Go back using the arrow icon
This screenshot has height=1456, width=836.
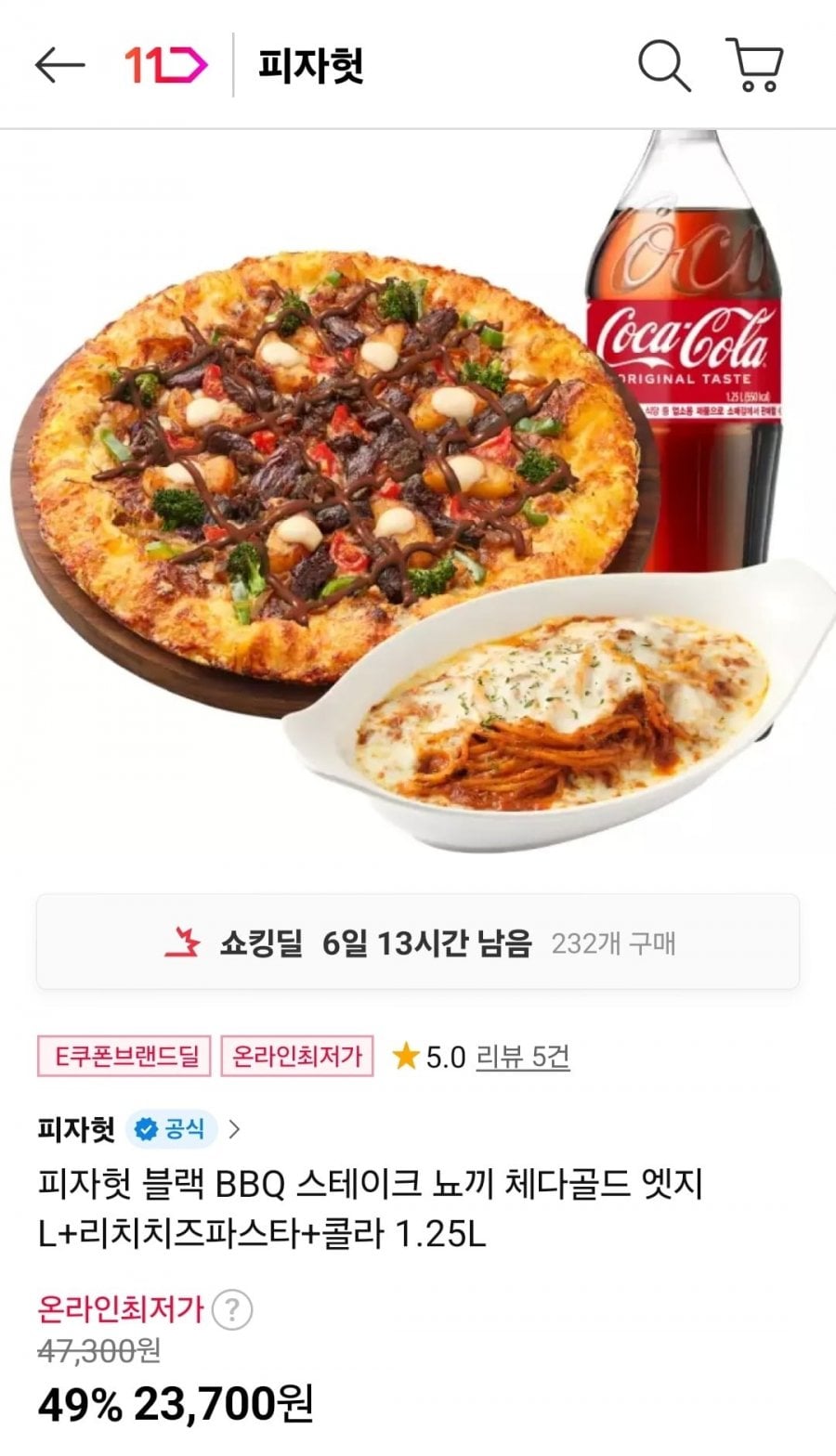tap(59, 65)
